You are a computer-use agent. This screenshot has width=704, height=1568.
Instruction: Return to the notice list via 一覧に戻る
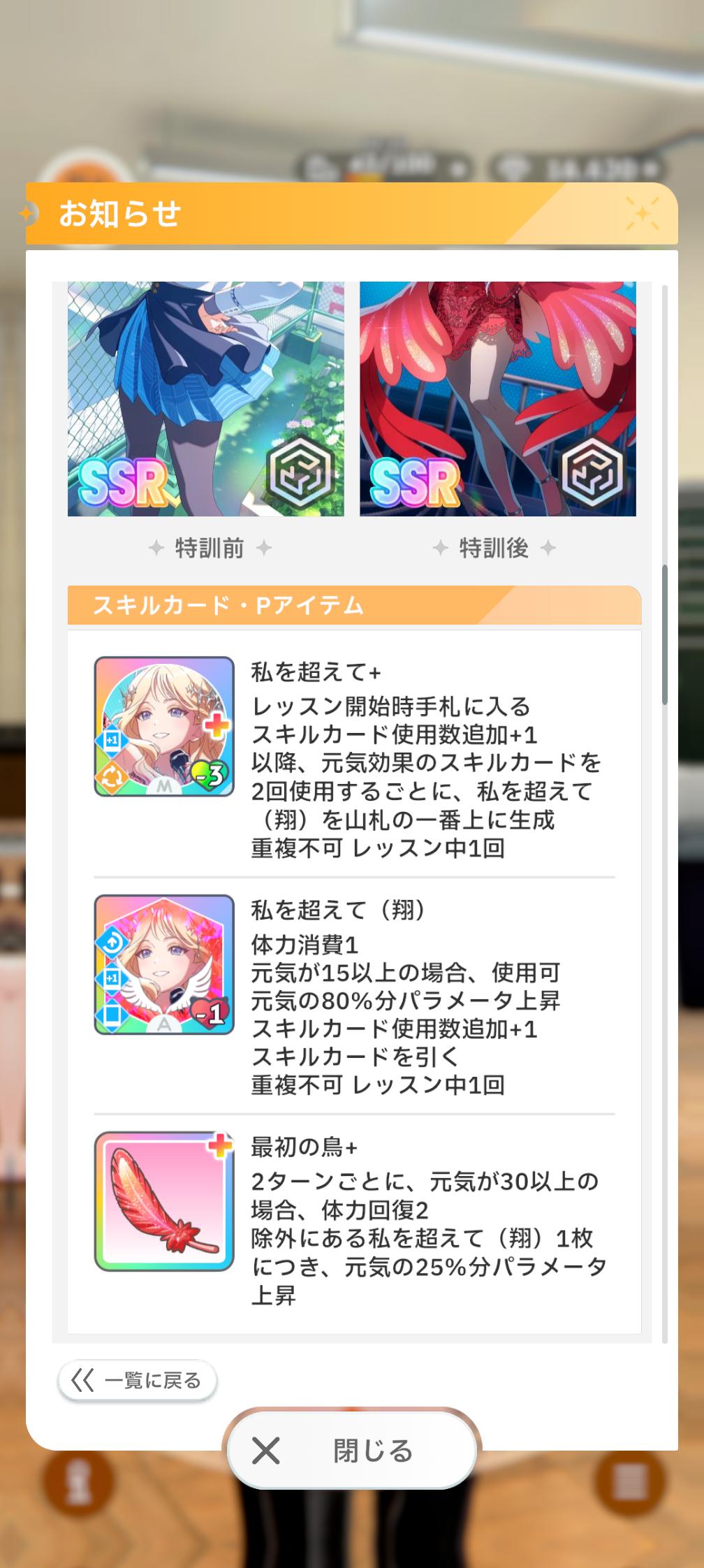point(138,1380)
